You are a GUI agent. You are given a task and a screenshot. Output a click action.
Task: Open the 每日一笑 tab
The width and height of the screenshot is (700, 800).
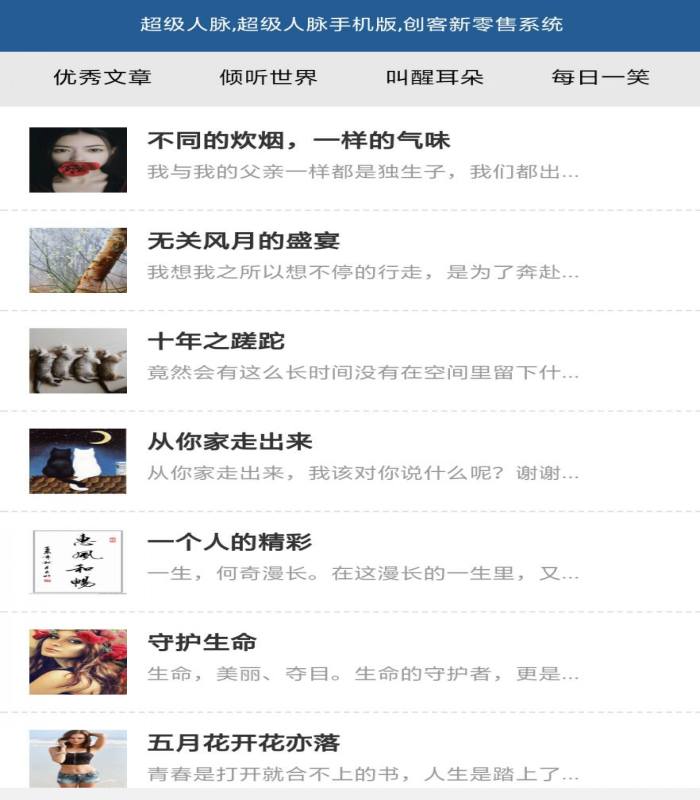click(600, 77)
